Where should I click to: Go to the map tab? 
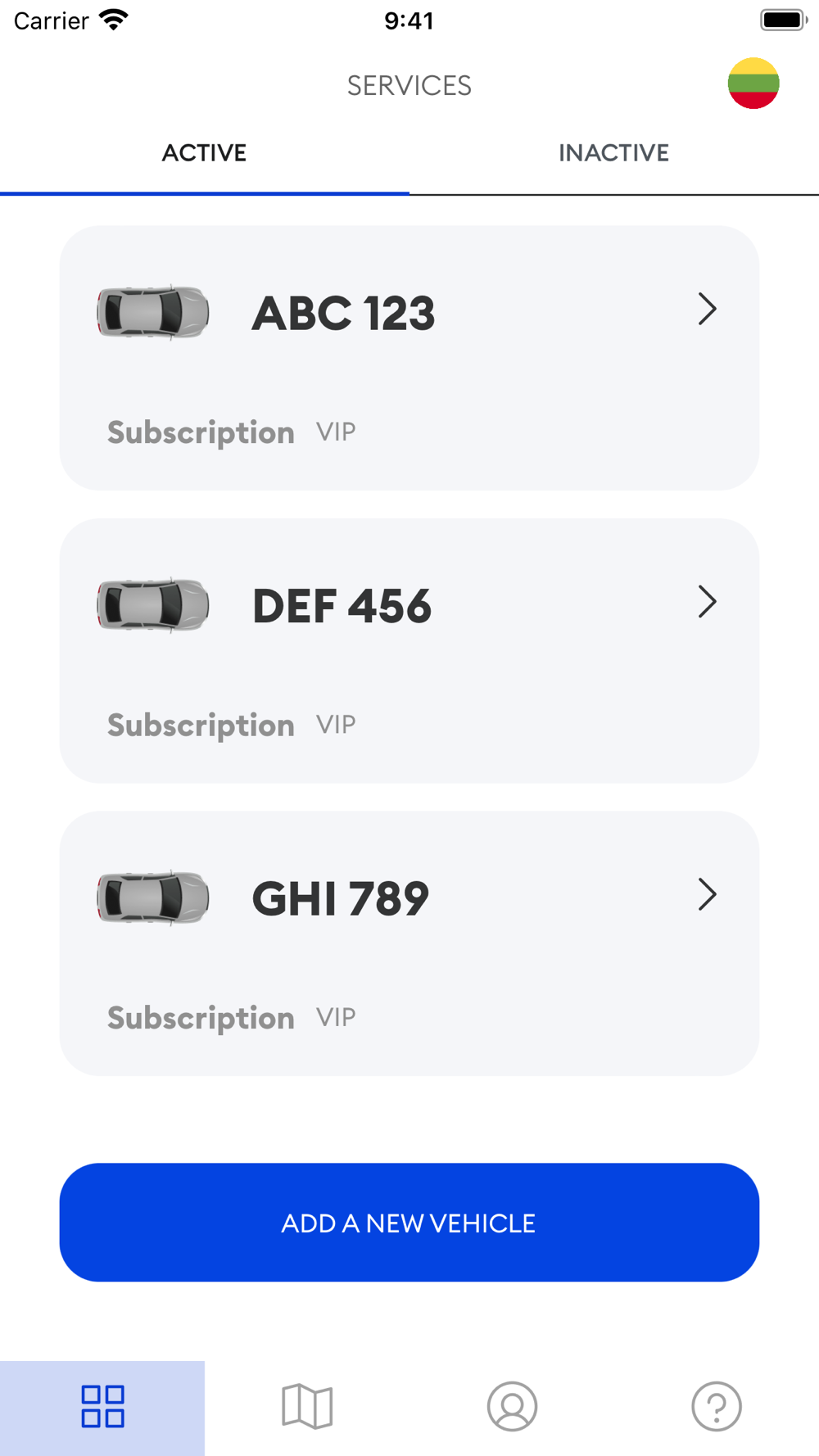[x=307, y=1407]
